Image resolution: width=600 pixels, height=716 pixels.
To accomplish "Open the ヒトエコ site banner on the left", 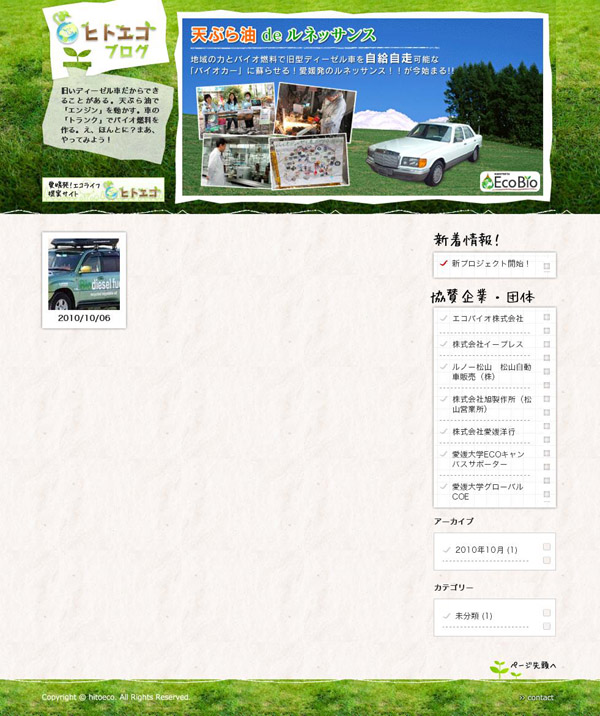I will pyautogui.click(x=104, y=190).
